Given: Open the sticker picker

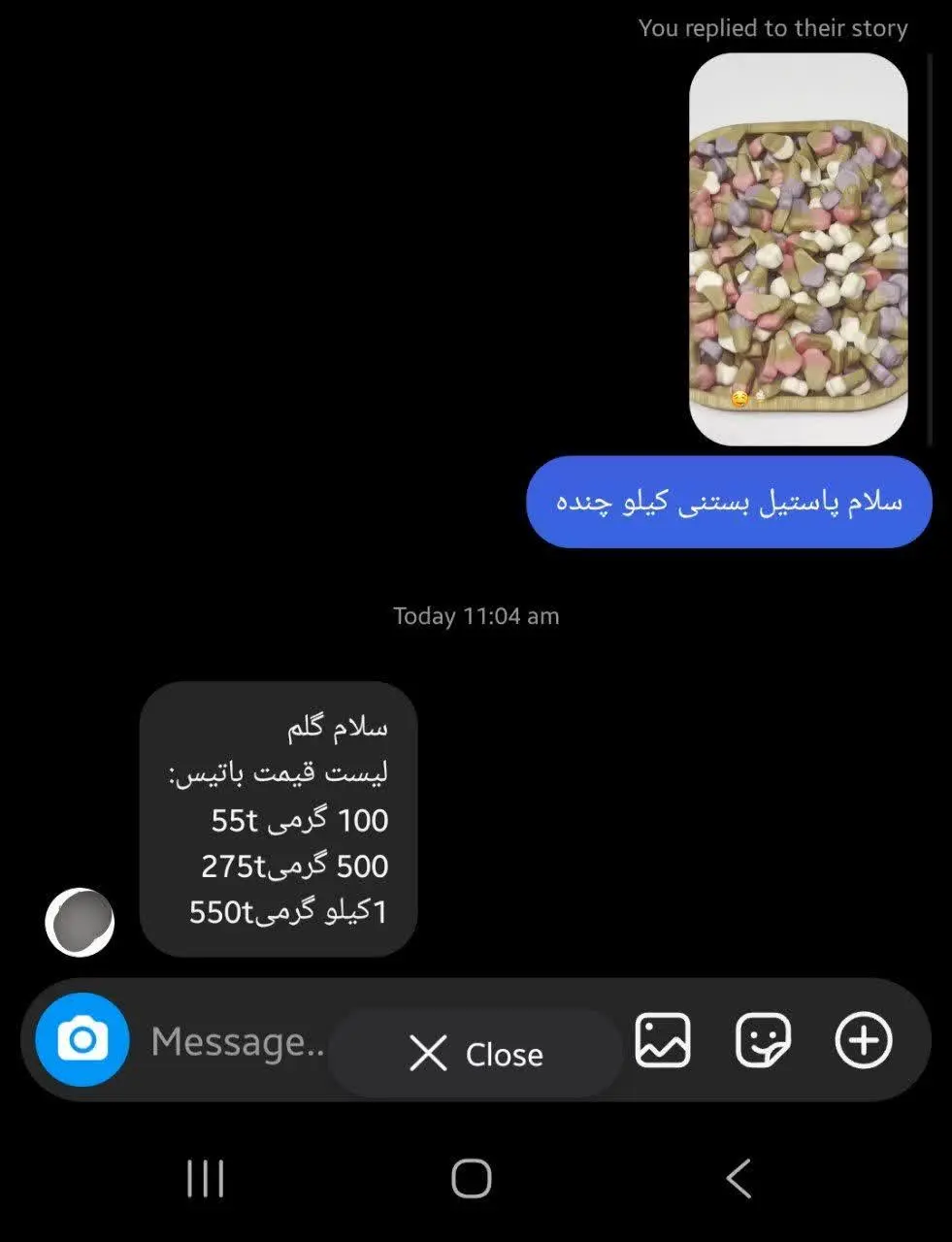Looking at the screenshot, I should point(765,1040).
